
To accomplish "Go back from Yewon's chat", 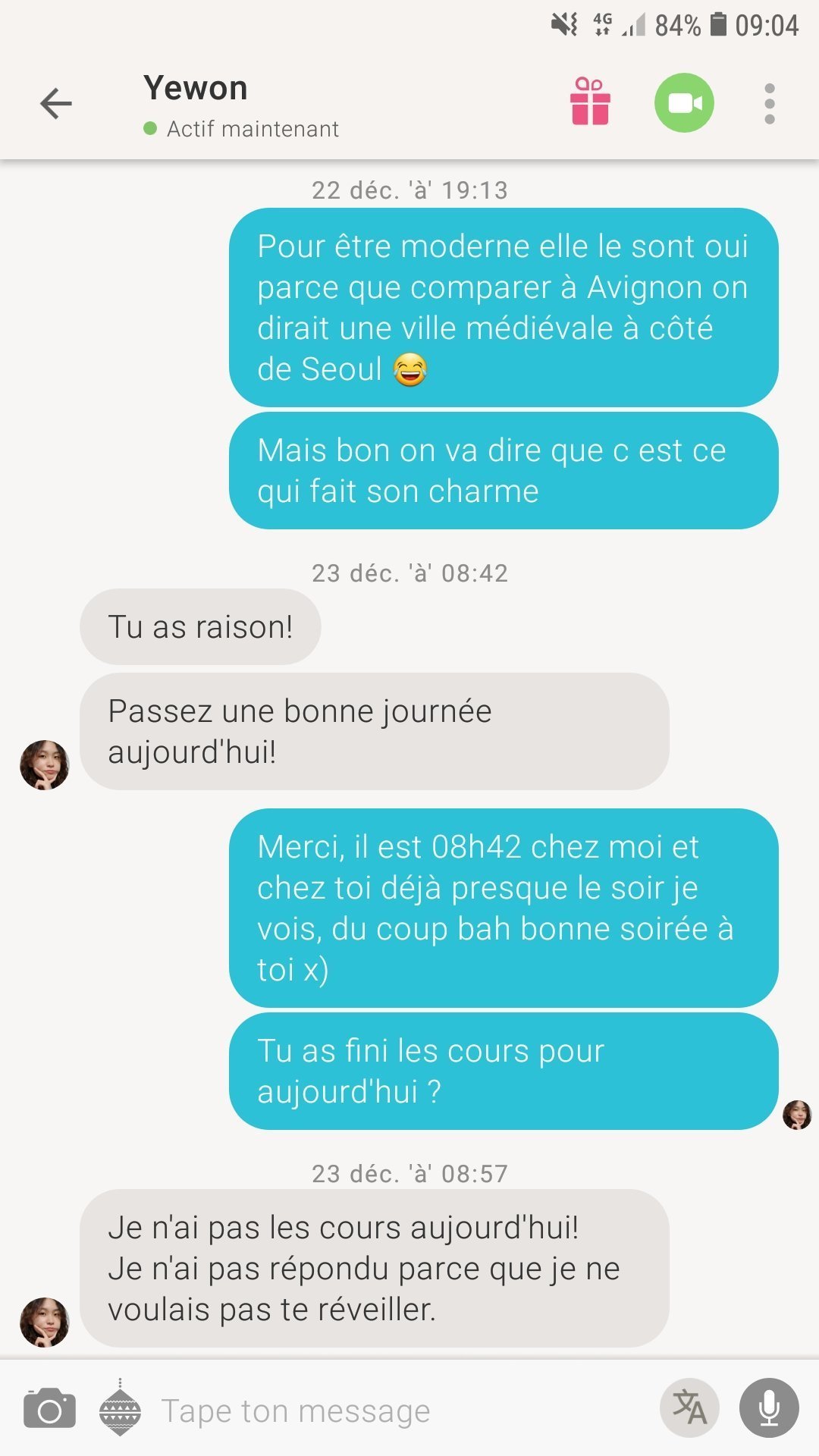I will [x=56, y=103].
